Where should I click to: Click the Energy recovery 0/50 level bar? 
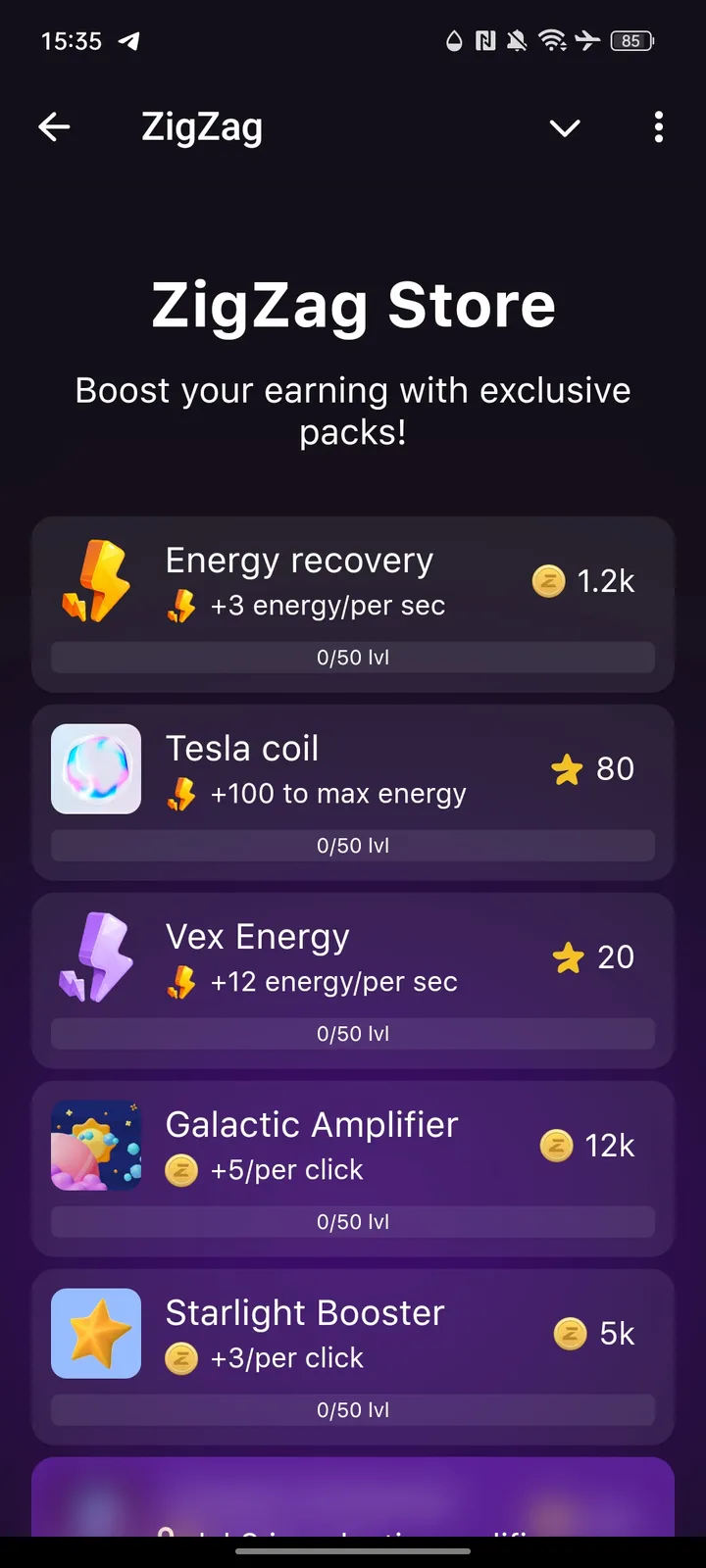click(353, 657)
